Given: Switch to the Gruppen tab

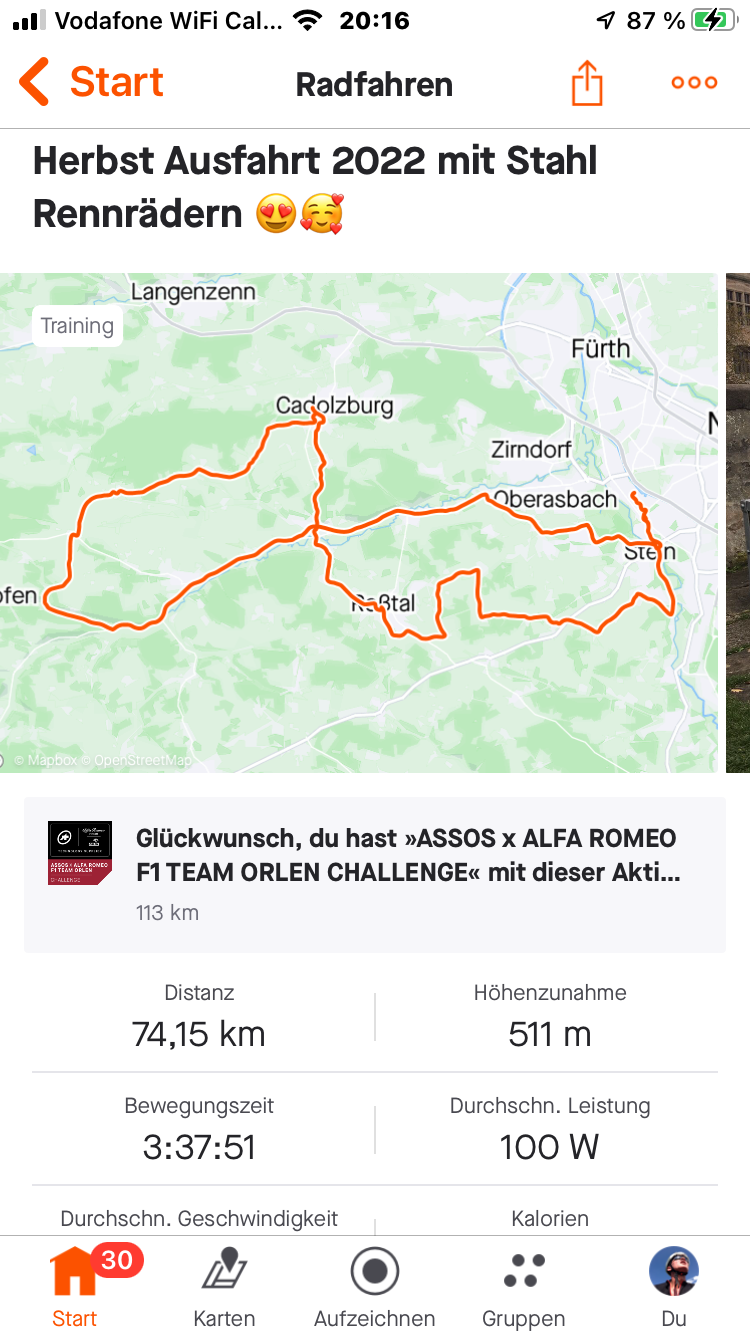Looking at the screenshot, I should point(524,1287).
